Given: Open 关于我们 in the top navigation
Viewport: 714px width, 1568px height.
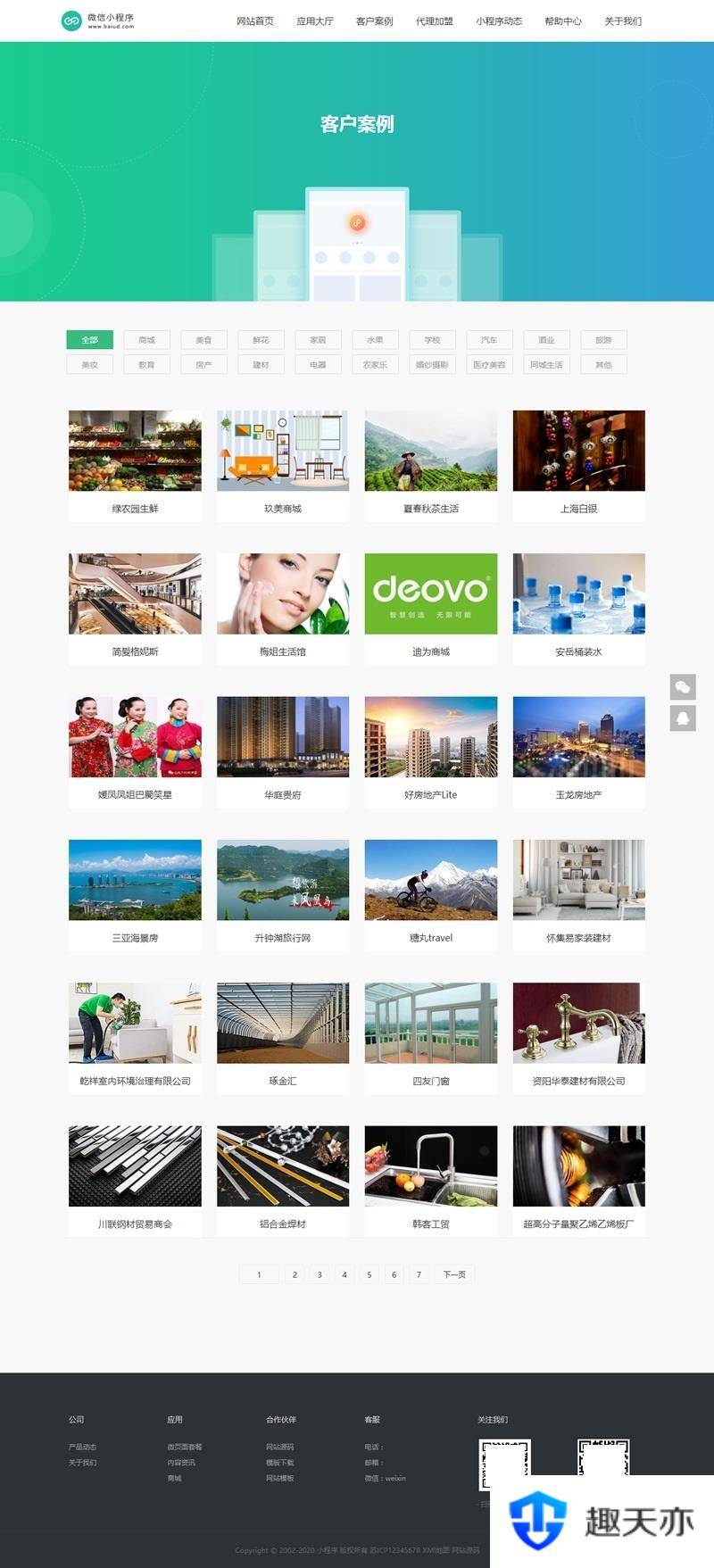Looking at the screenshot, I should coord(622,21).
